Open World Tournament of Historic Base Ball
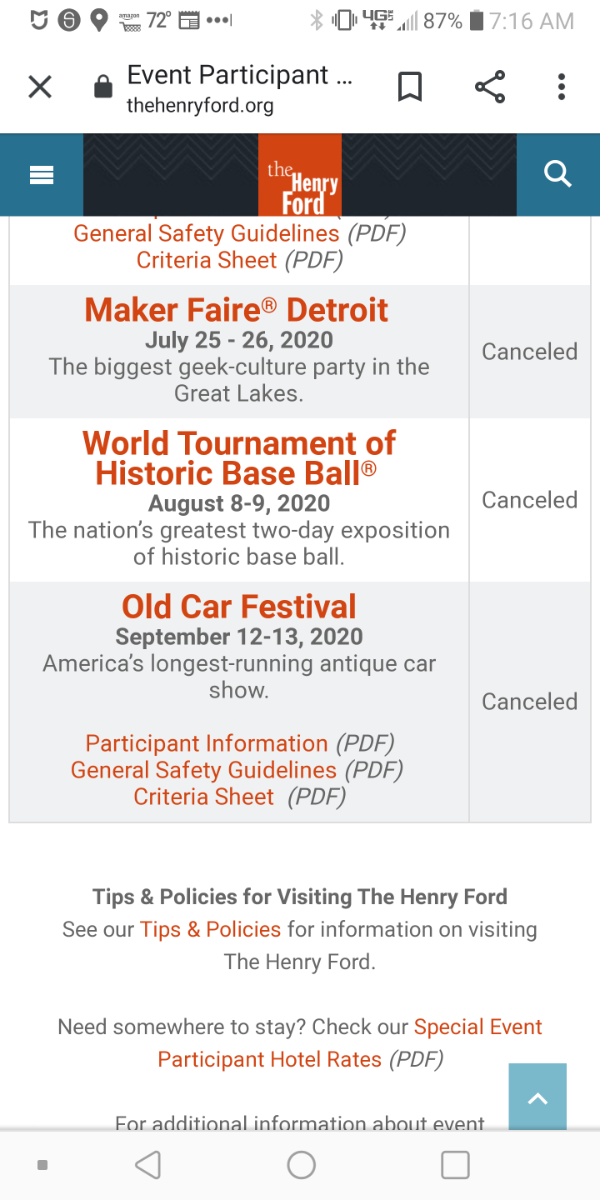 pyautogui.click(x=238, y=458)
